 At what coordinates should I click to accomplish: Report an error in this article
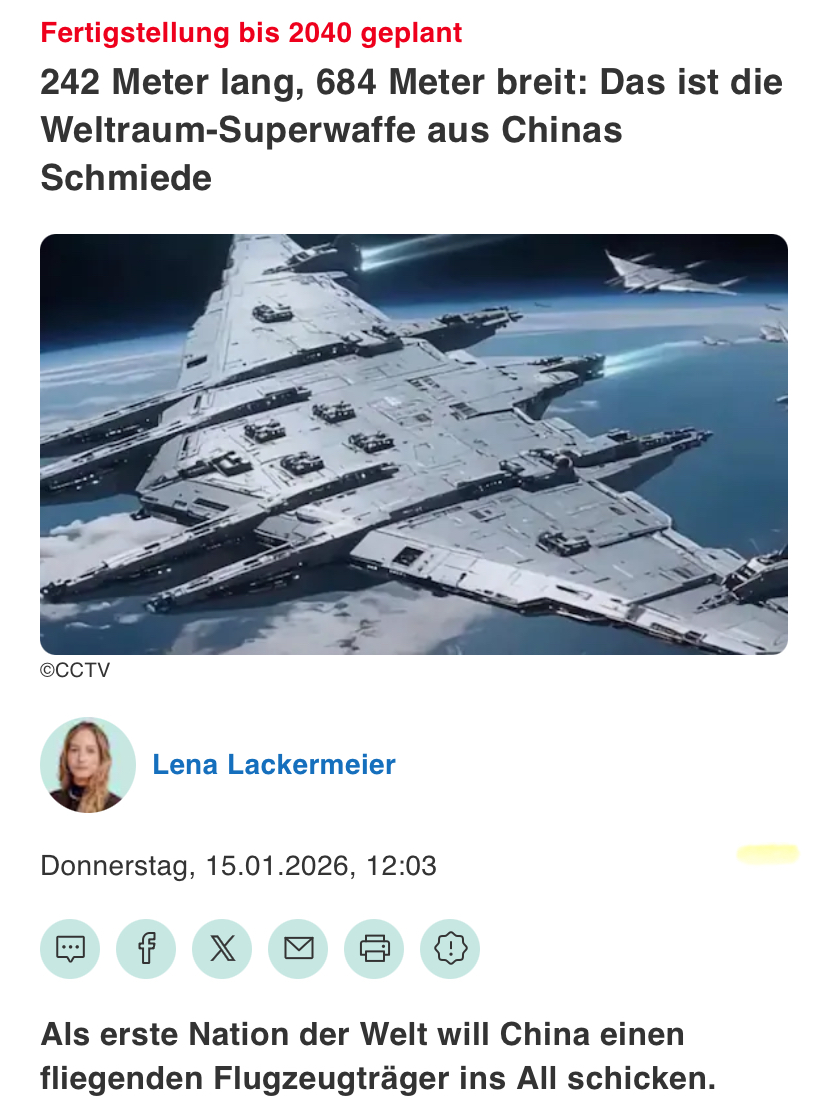click(450, 948)
